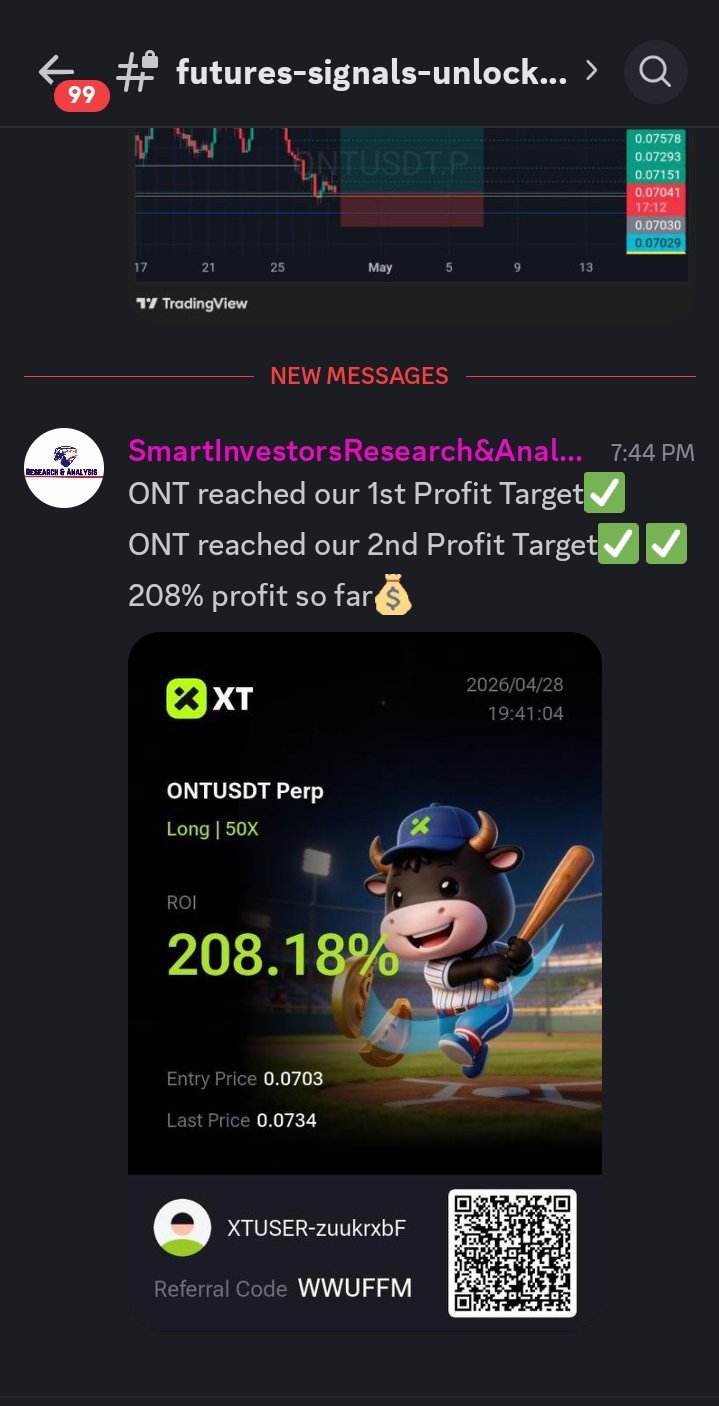Open the XT ONTUSDT ROI image

365,981
